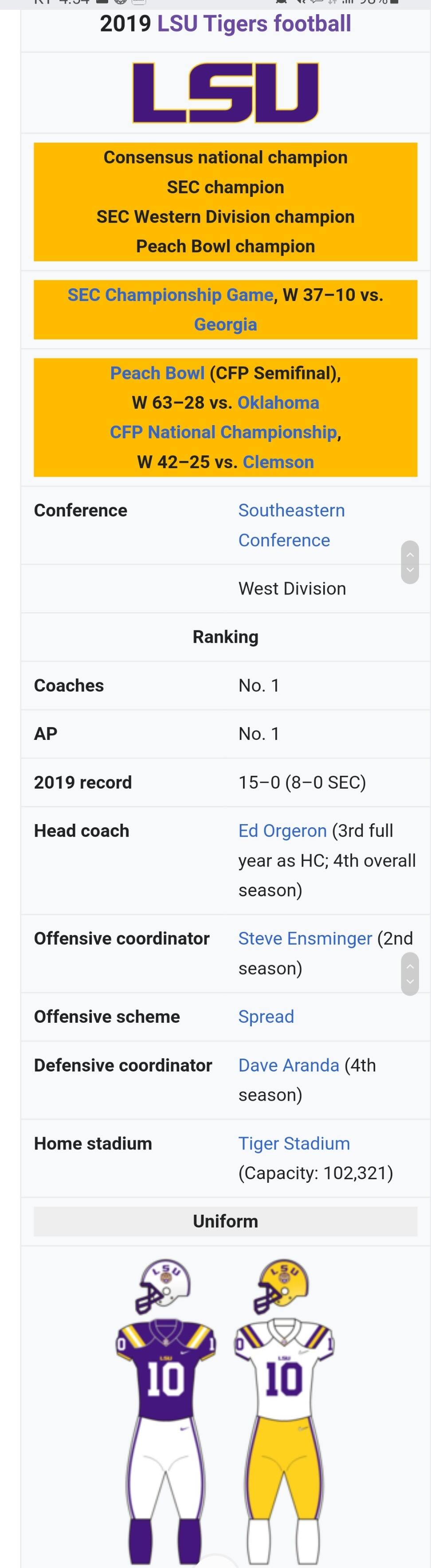Viewport: 431px width, 1568px height.
Task: Open the Tiger Stadium link
Action: pyautogui.click(x=294, y=1144)
